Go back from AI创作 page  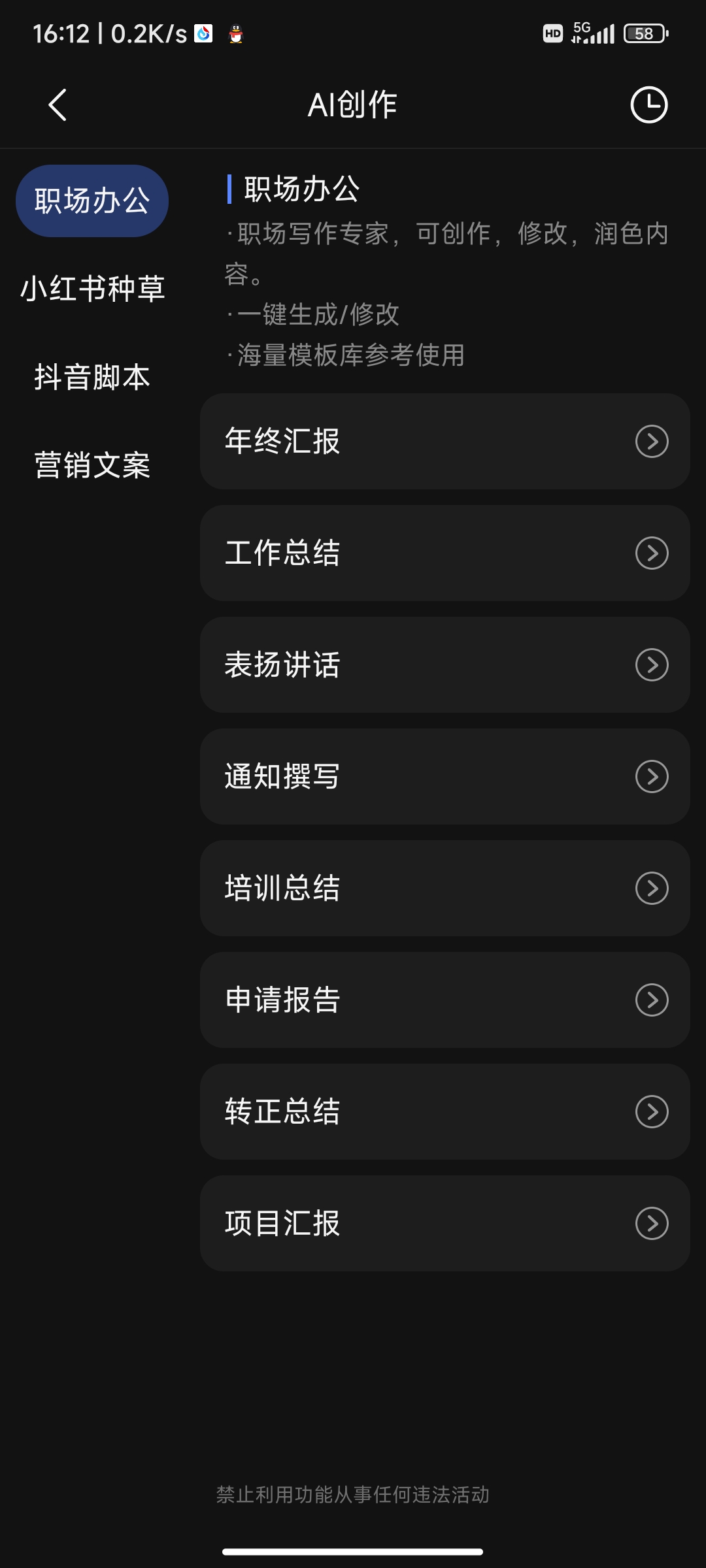(x=58, y=105)
